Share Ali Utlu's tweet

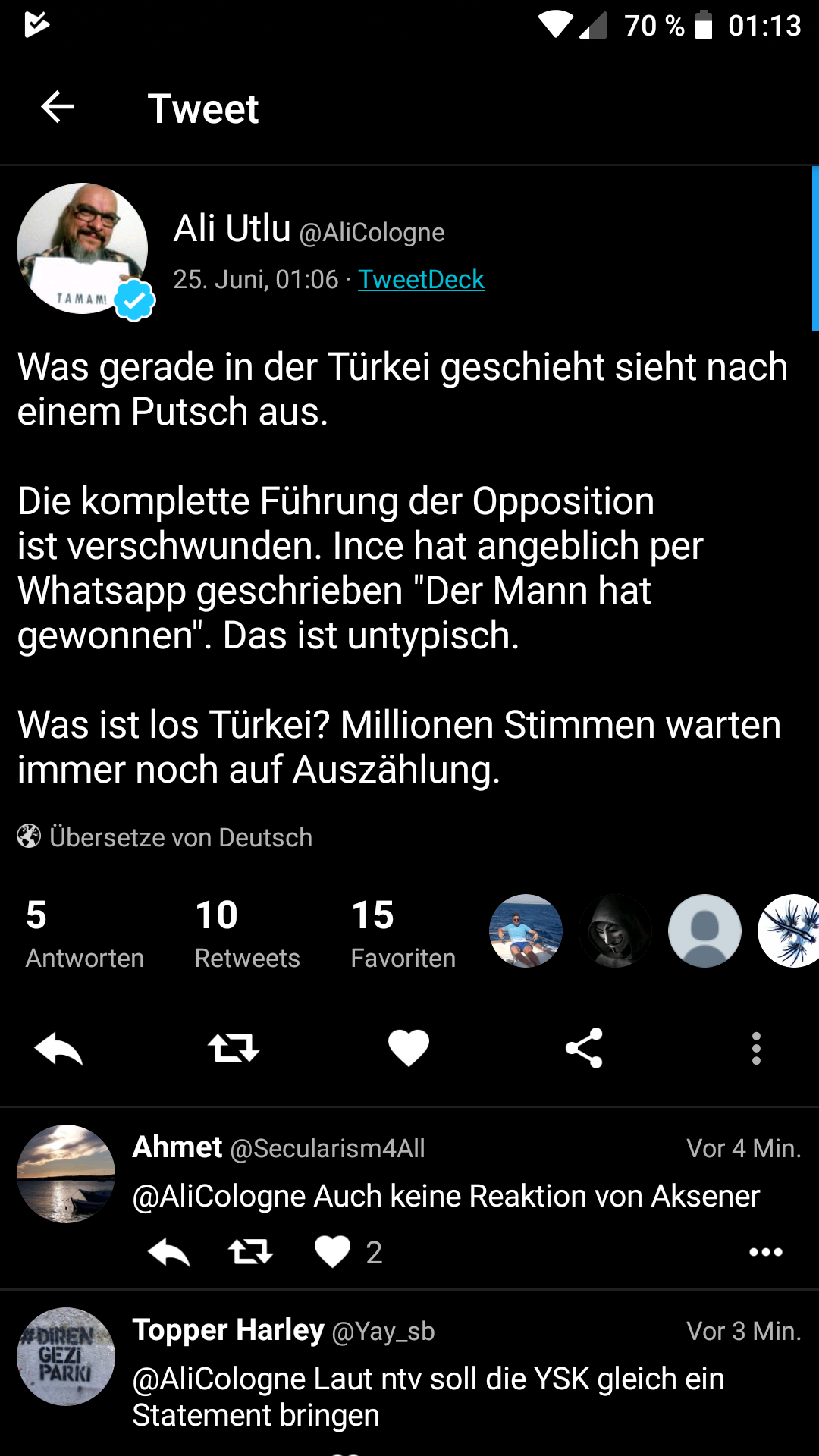pyautogui.click(x=584, y=1049)
